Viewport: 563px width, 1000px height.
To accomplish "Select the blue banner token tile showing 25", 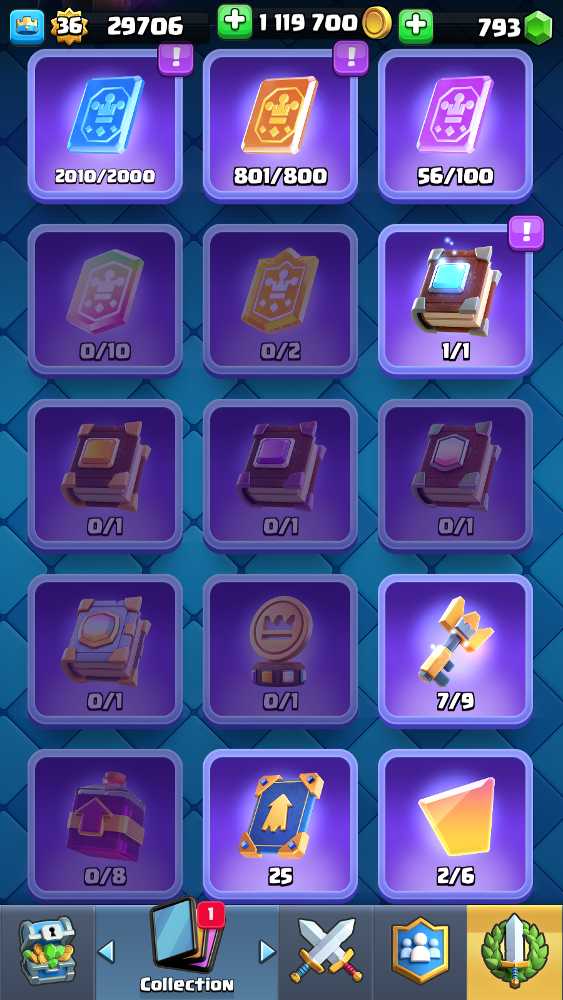I will click(x=281, y=826).
